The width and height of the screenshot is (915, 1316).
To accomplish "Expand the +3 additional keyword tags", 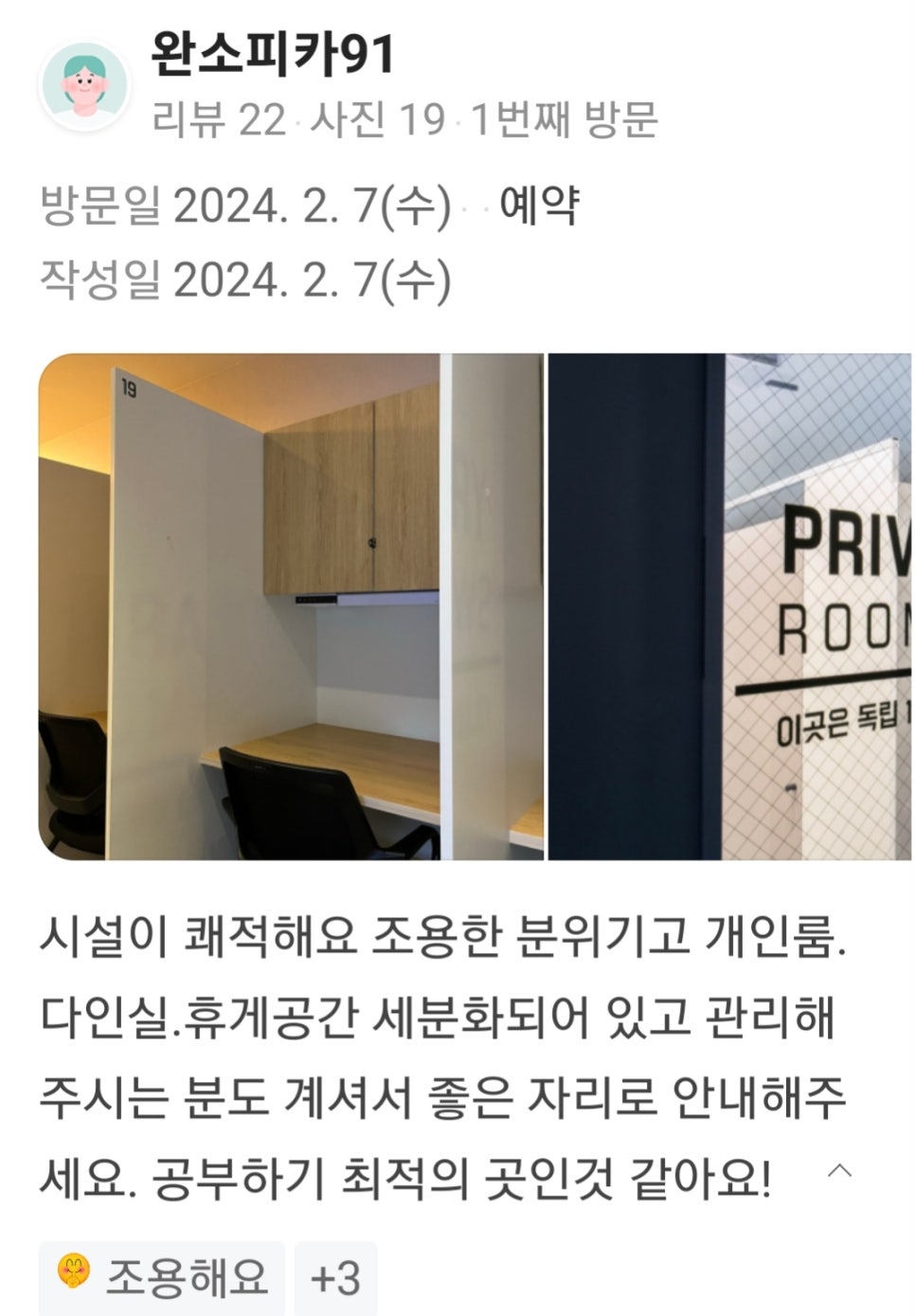I will click(335, 1277).
